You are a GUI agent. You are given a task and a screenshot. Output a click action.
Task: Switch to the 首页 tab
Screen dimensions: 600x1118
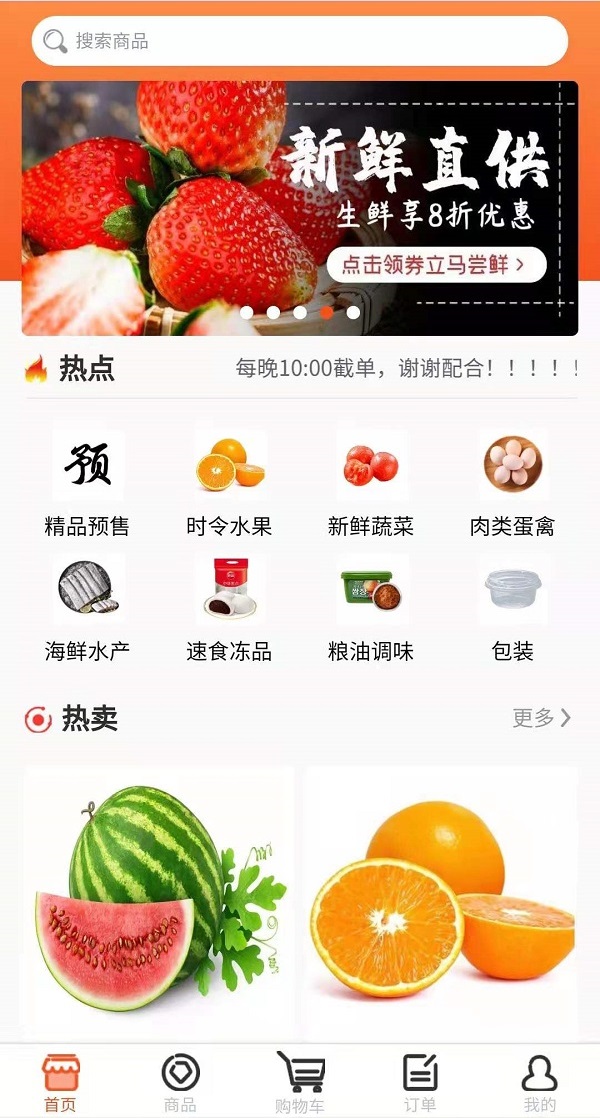pyautogui.click(x=60, y=1082)
